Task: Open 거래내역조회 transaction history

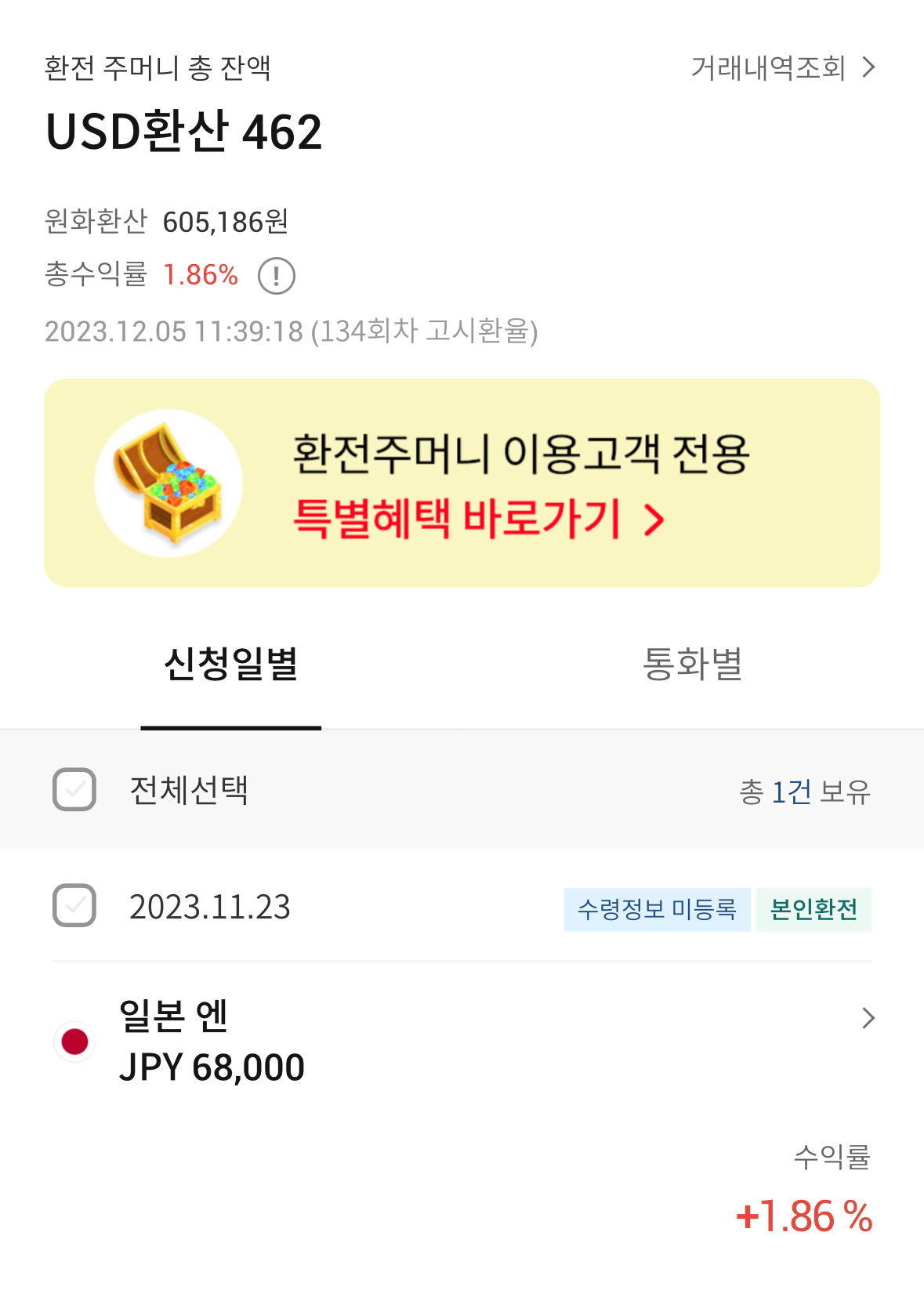Action: click(782, 68)
